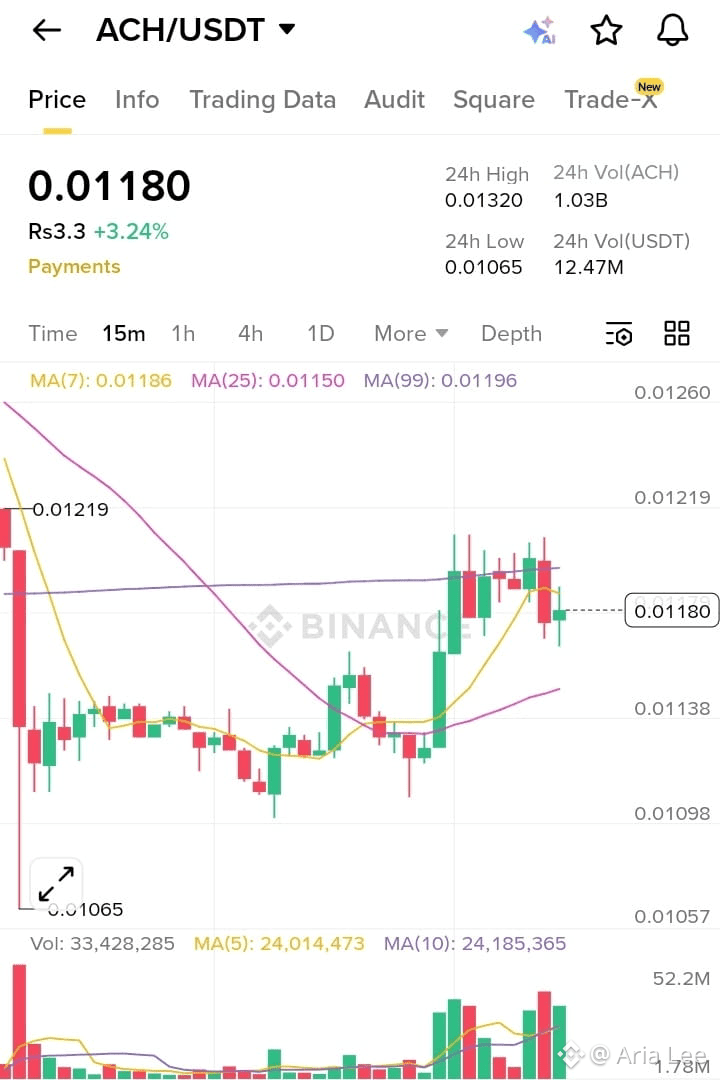Open the Payments tag link
Viewport: 720px width, 1080px height.
[x=74, y=267]
